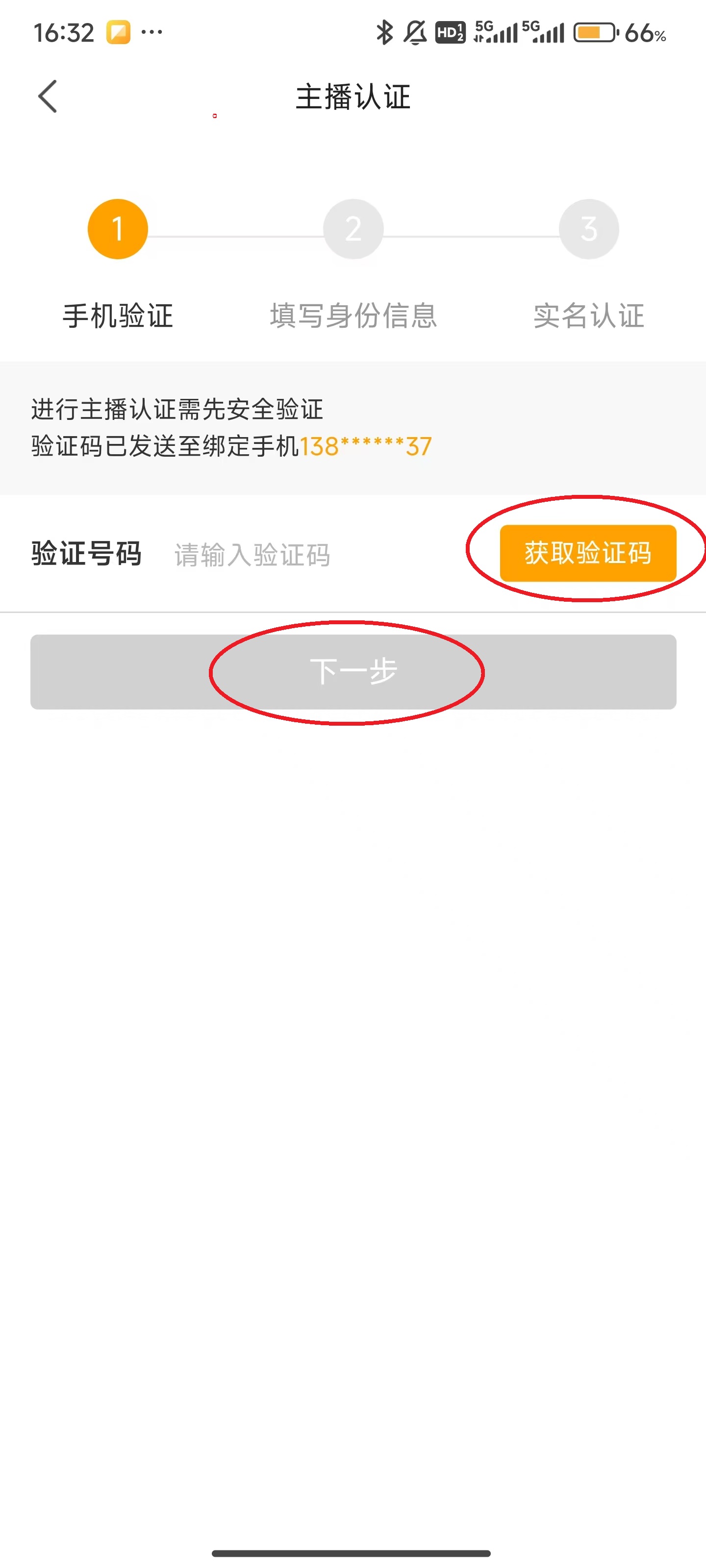
Task: Tap the Bluetooth icon in the status bar
Action: click(x=384, y=33)
